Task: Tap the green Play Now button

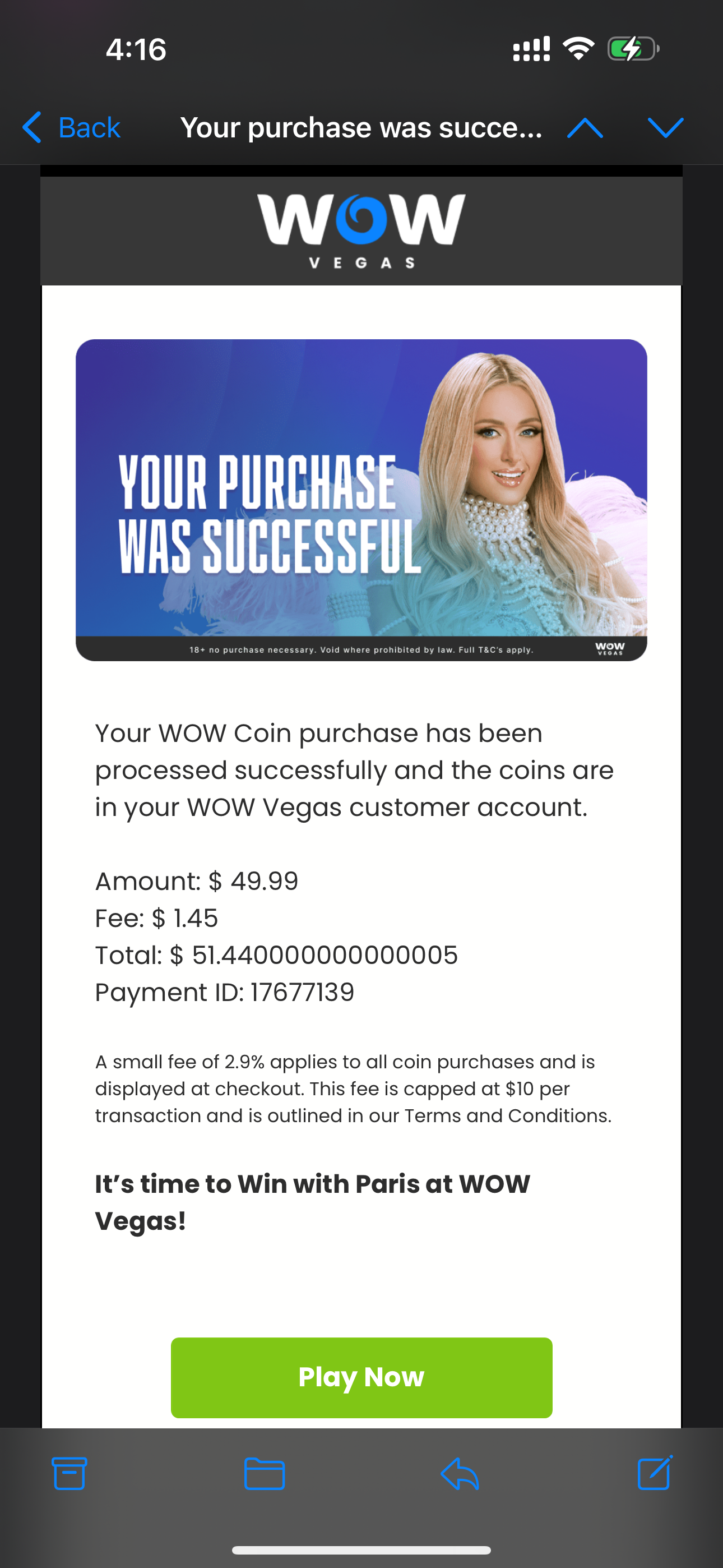Action: pyautogui.click(x=361, y=1377)
